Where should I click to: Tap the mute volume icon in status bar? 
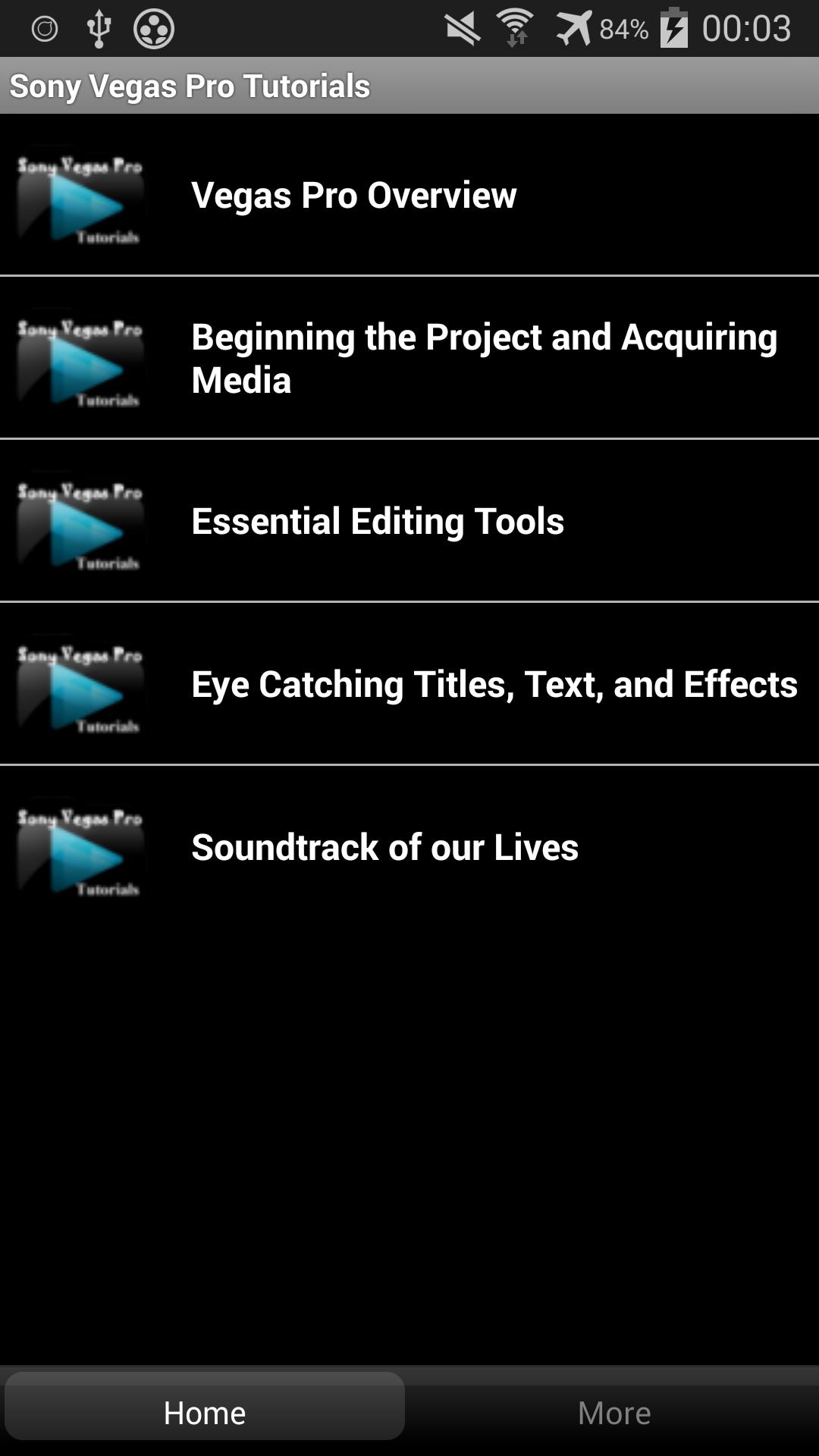click(x=463, y=27)
